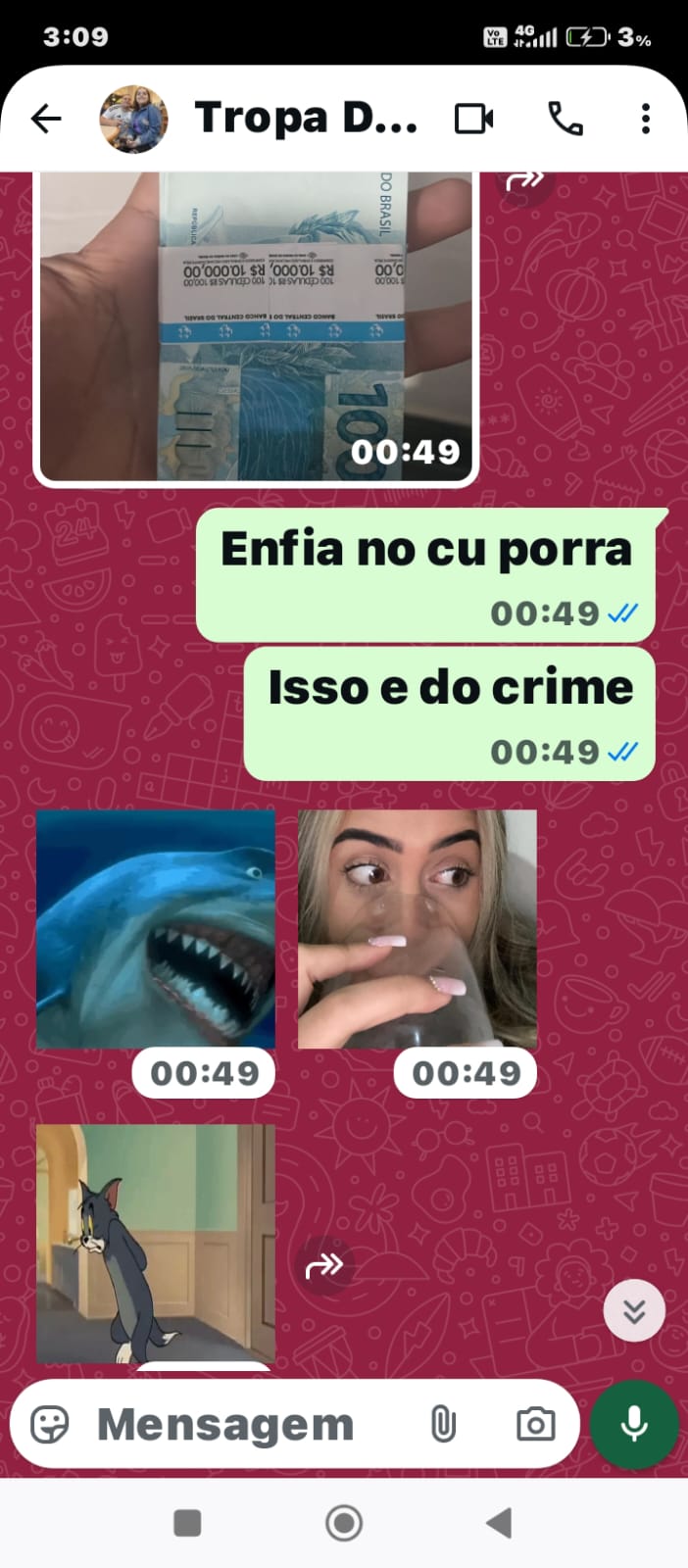688x1568 pixels.
Task: Open the three-dot overflow menu
Action: tap(645, 119)
